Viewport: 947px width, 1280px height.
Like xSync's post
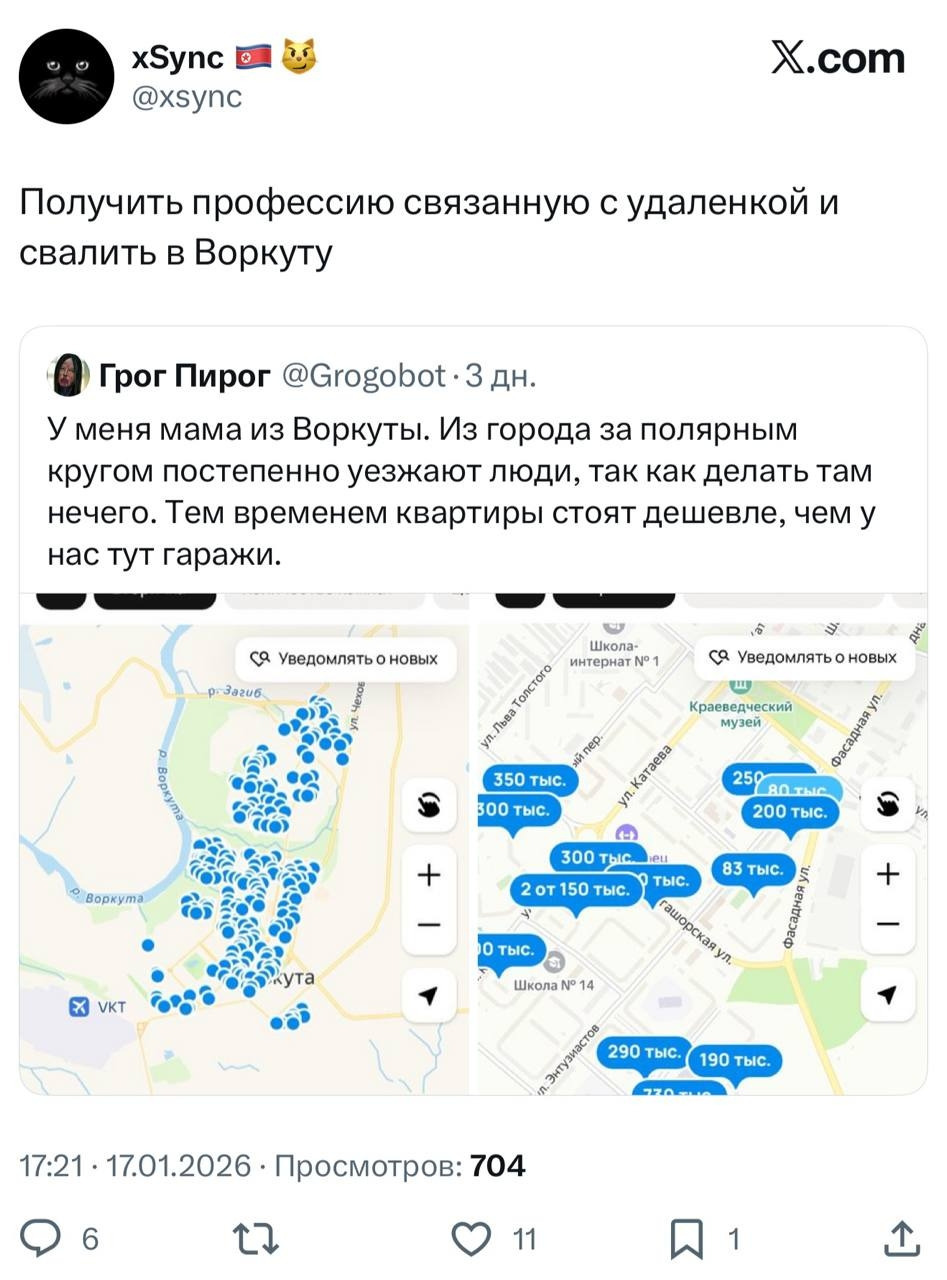tap(471, 1239)
